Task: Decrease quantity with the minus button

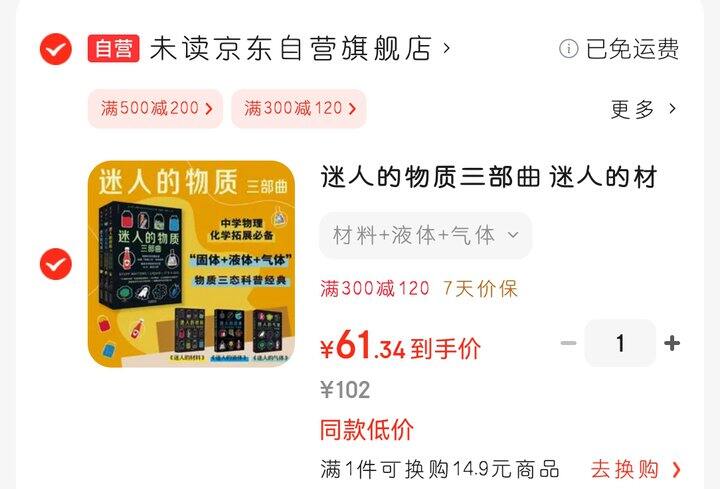Action: pos(568,343)
